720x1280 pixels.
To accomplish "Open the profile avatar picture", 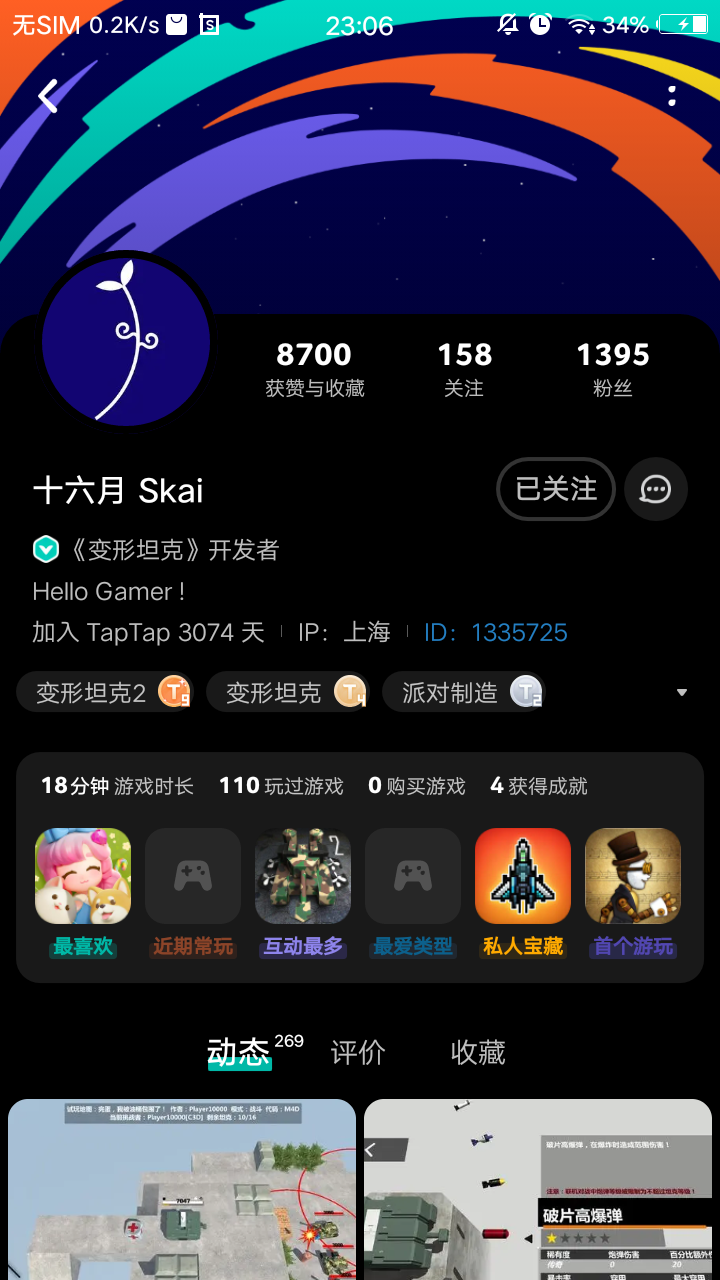I will (x=126, y=340).
